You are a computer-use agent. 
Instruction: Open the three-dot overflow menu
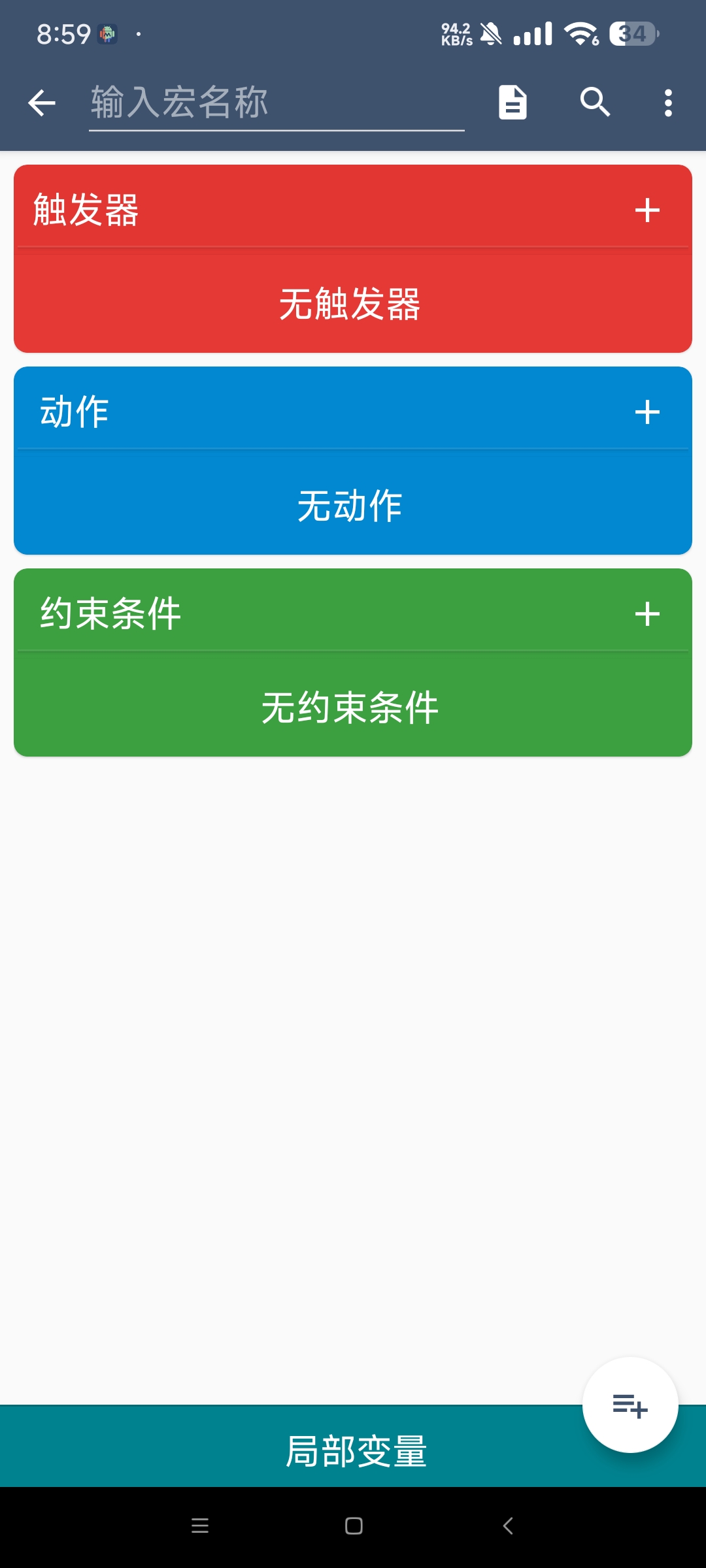[668, 103]
